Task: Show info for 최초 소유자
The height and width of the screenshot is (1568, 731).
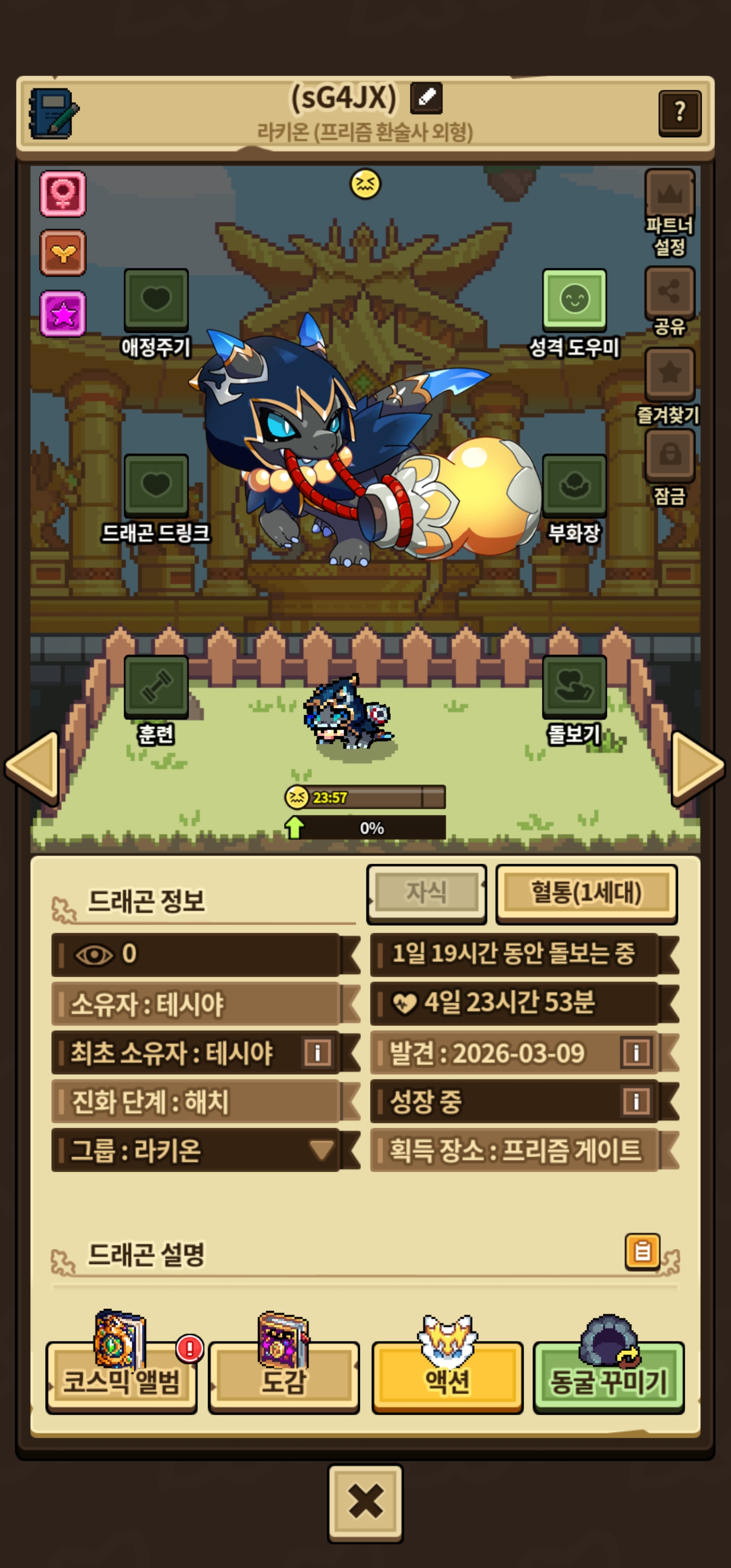Action: click(317, 1053)
